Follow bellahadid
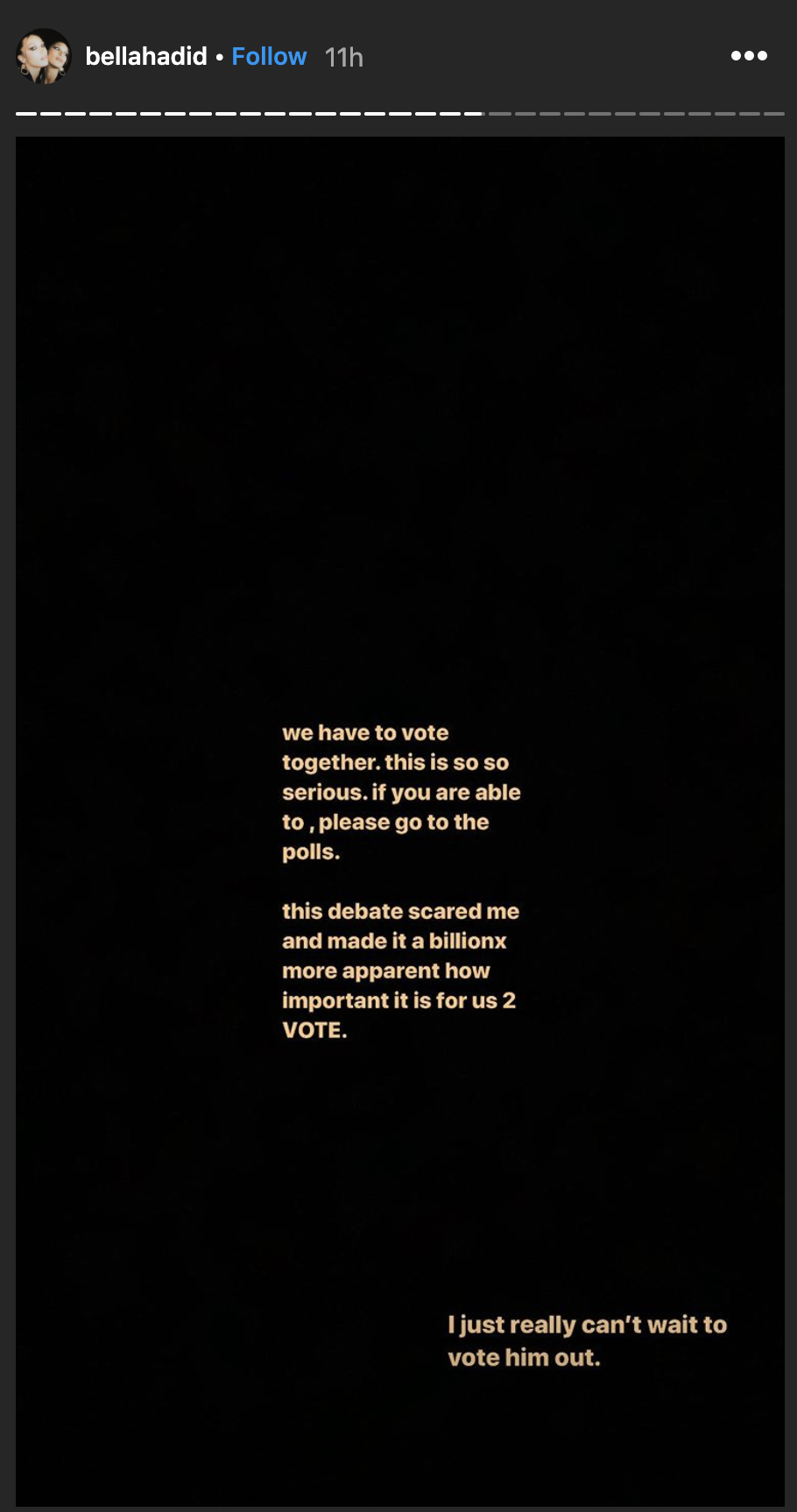The image size is (797, 1512). click(269, 57)
